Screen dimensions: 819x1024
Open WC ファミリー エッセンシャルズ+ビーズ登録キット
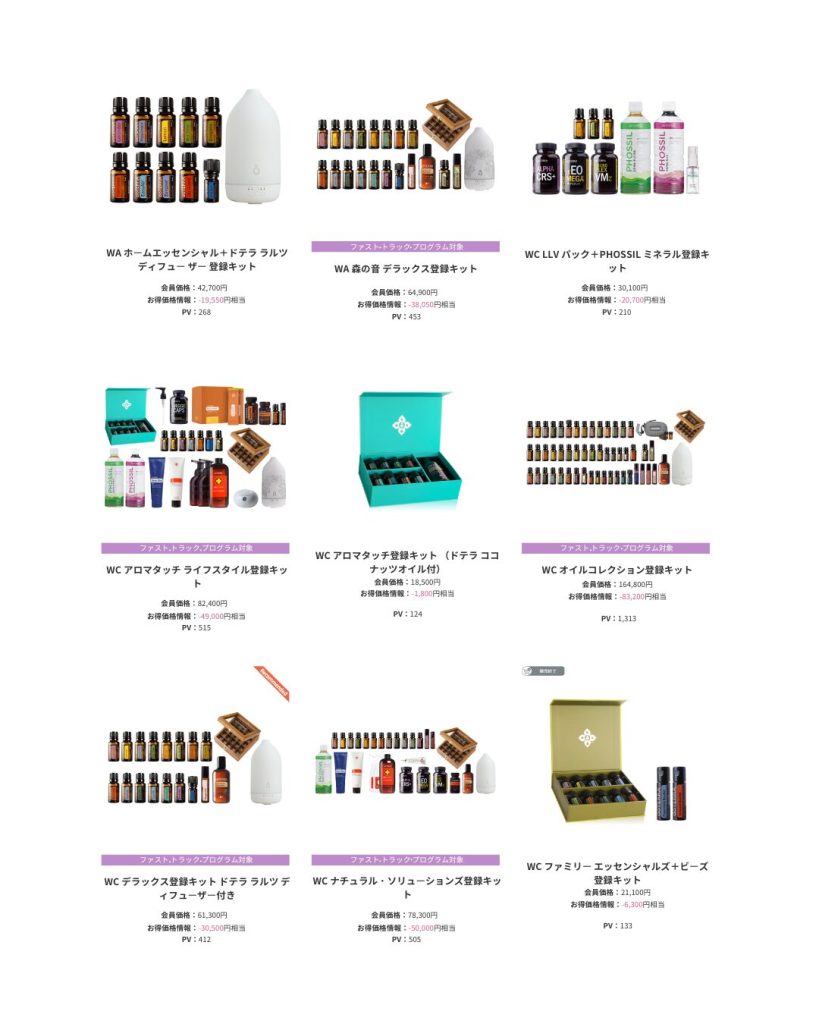[616, 872]
